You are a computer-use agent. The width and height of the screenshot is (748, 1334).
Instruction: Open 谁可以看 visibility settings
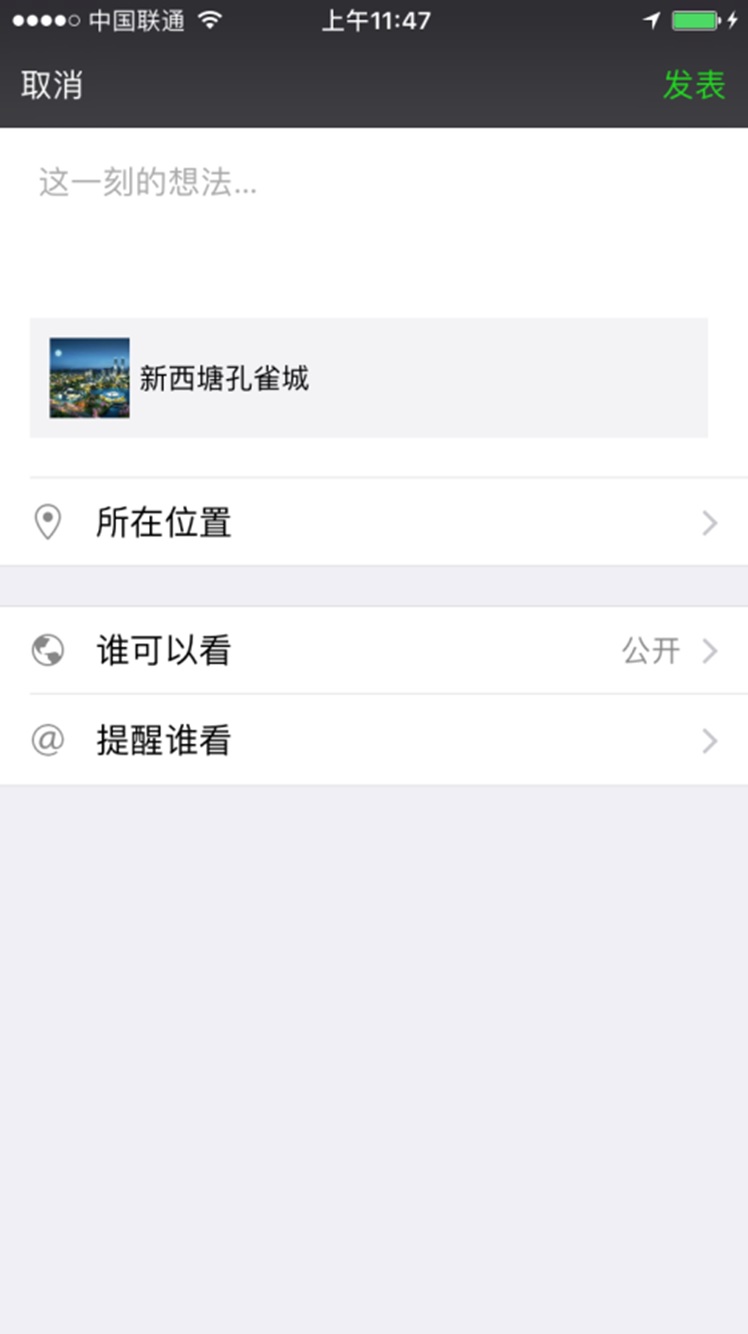[x=374, y=650]
